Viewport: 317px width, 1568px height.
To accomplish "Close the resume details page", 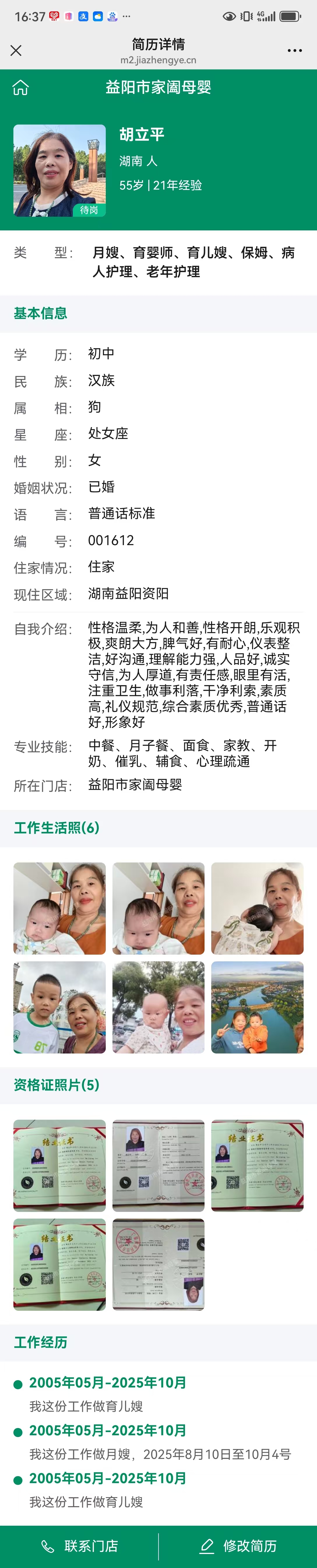I will tap(16, 50).
